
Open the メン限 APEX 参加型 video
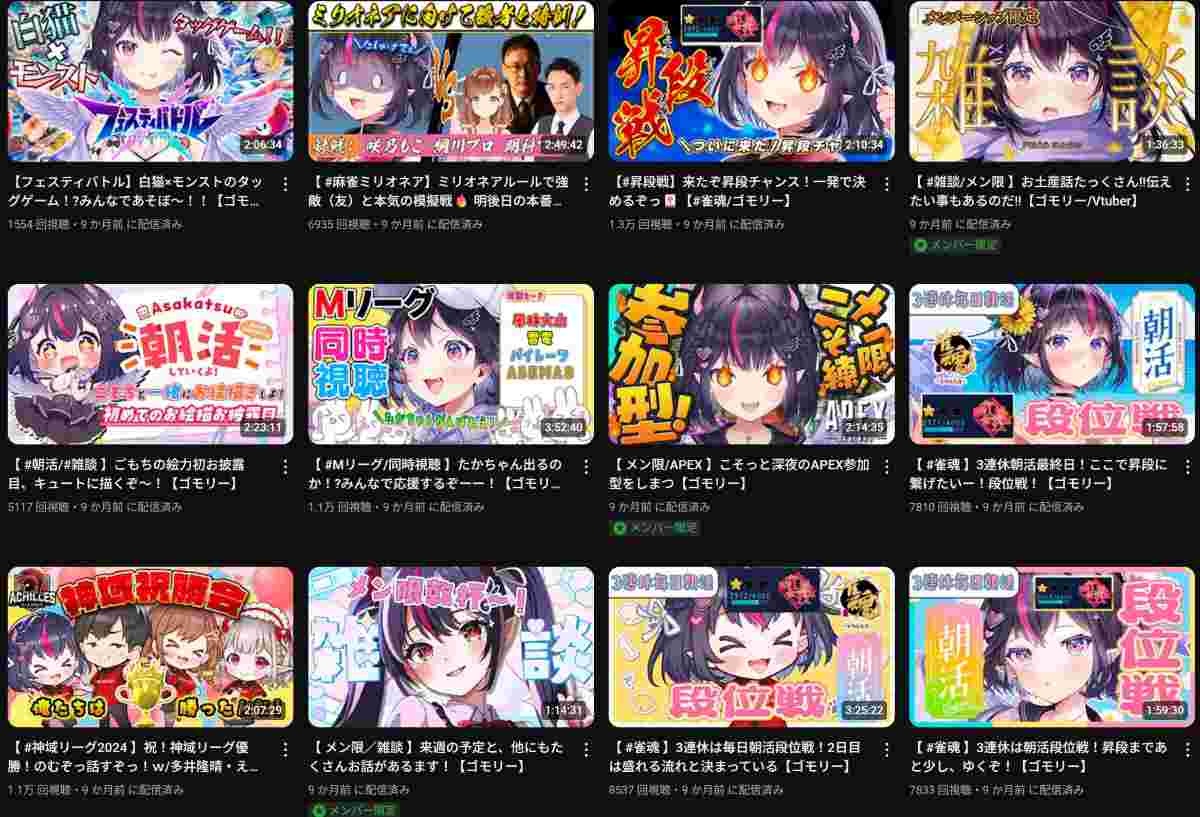click(x=751, y=364)
